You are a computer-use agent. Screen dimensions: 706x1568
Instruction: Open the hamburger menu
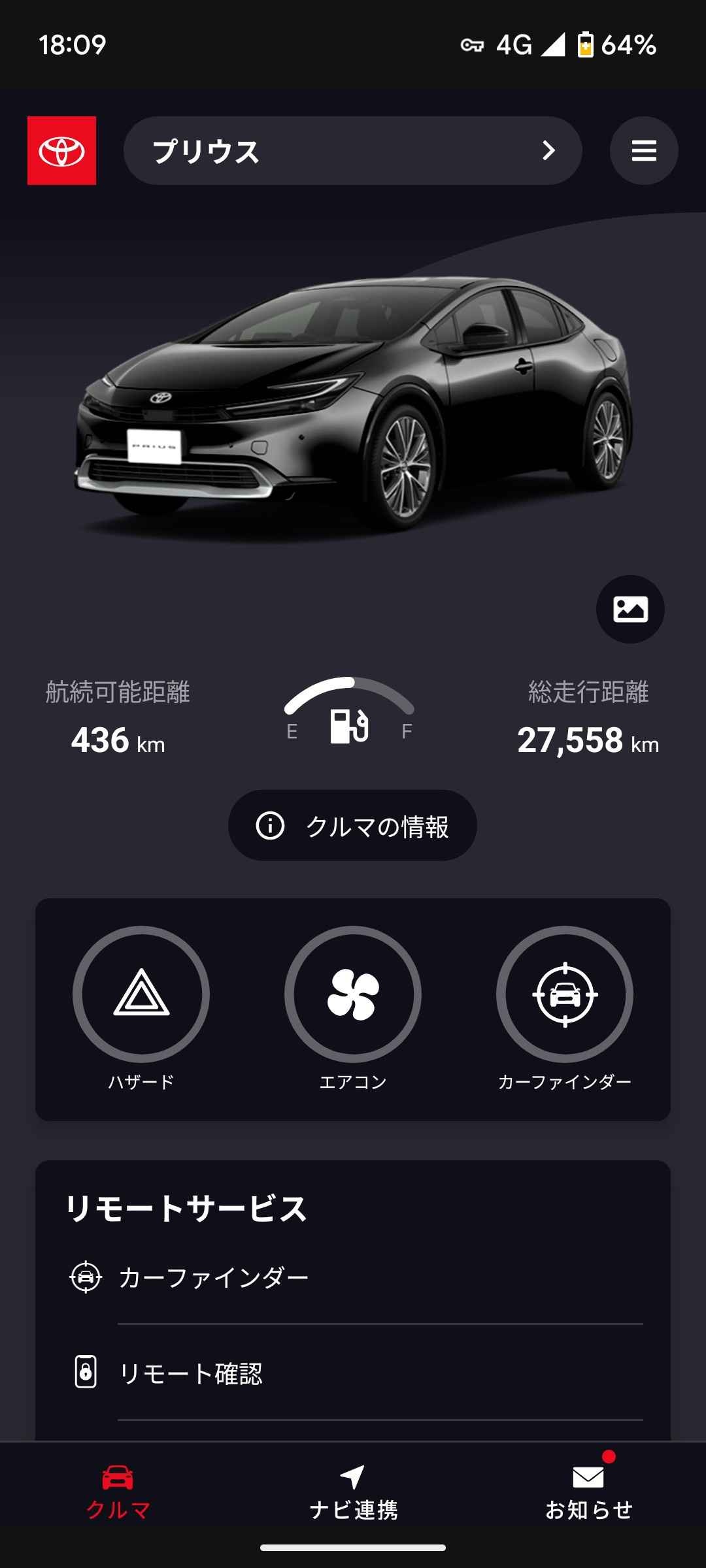643,151
